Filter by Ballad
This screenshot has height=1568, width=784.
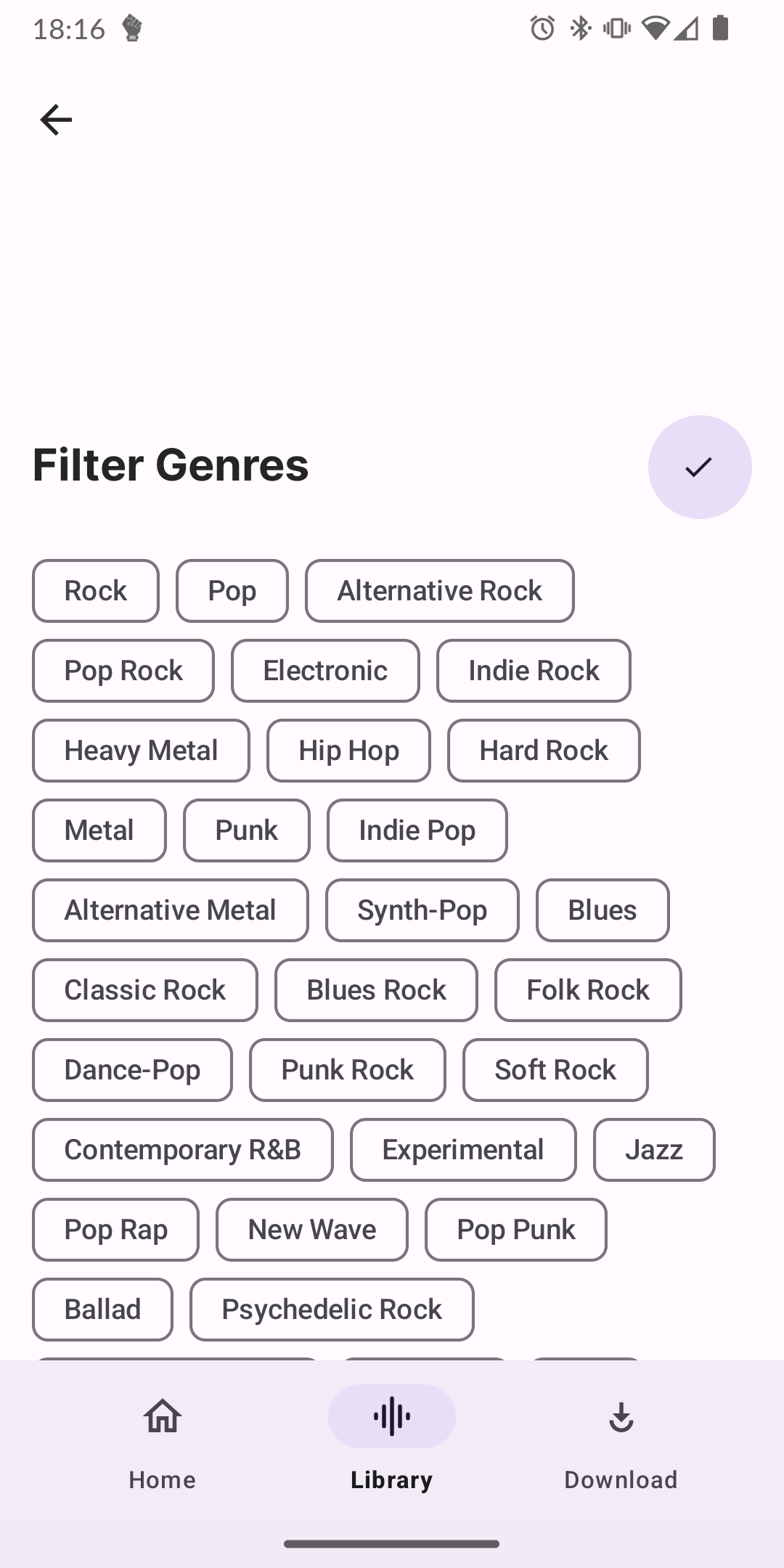point(102,1310)
